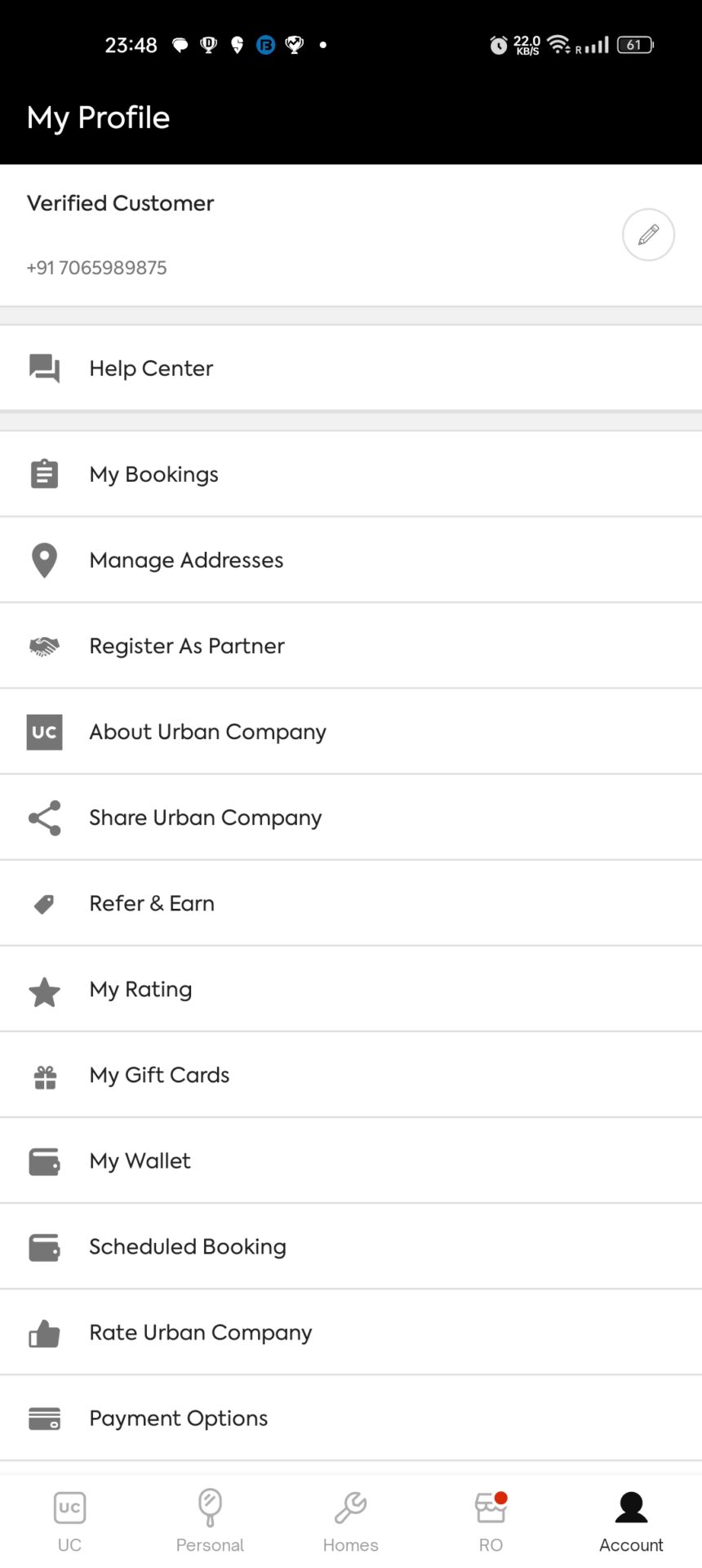Tap the phone number +91 7065989875
Screen dimensions: 702x1568
pyautogui.click(x=96, y=267)
